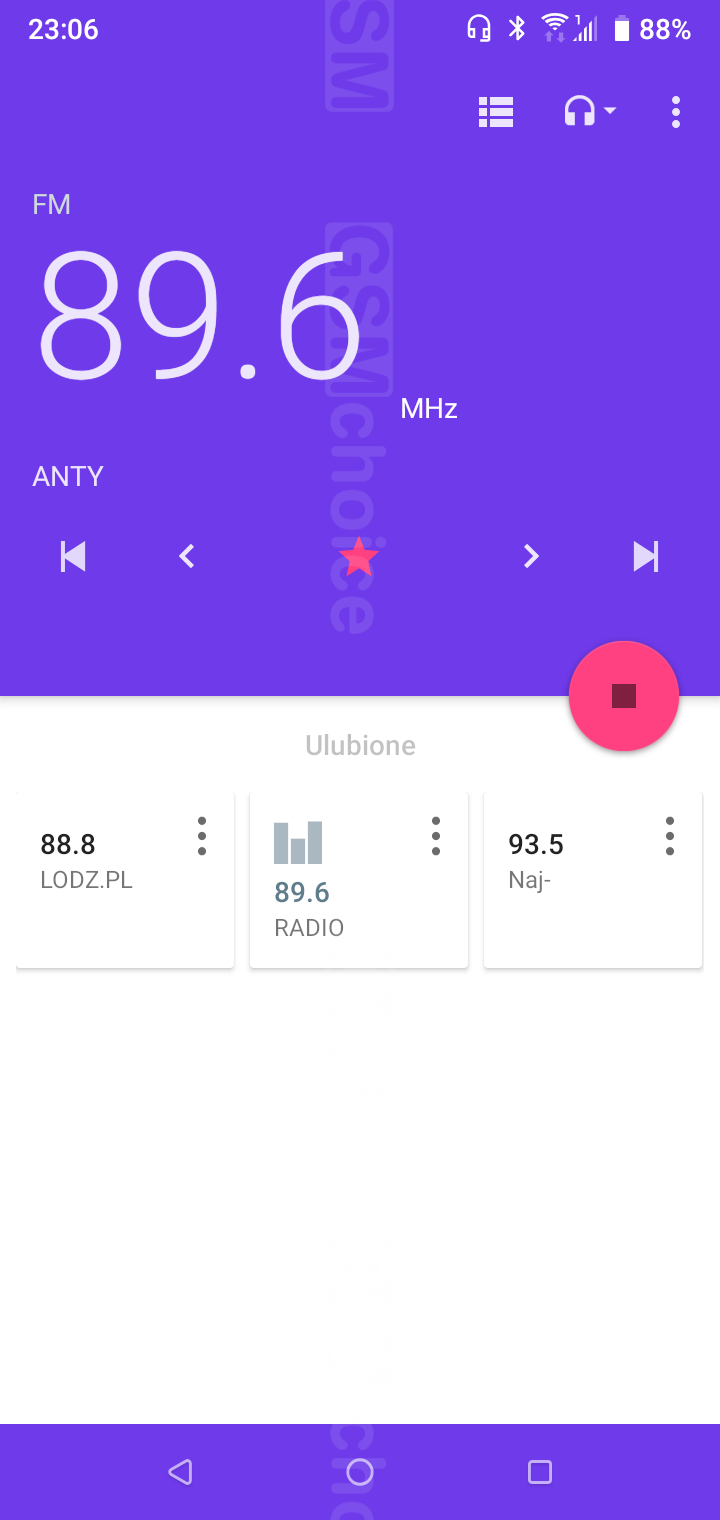The image size is (720, 1520).
Task: Tune up one frequency step
Action: pos(531,556)
